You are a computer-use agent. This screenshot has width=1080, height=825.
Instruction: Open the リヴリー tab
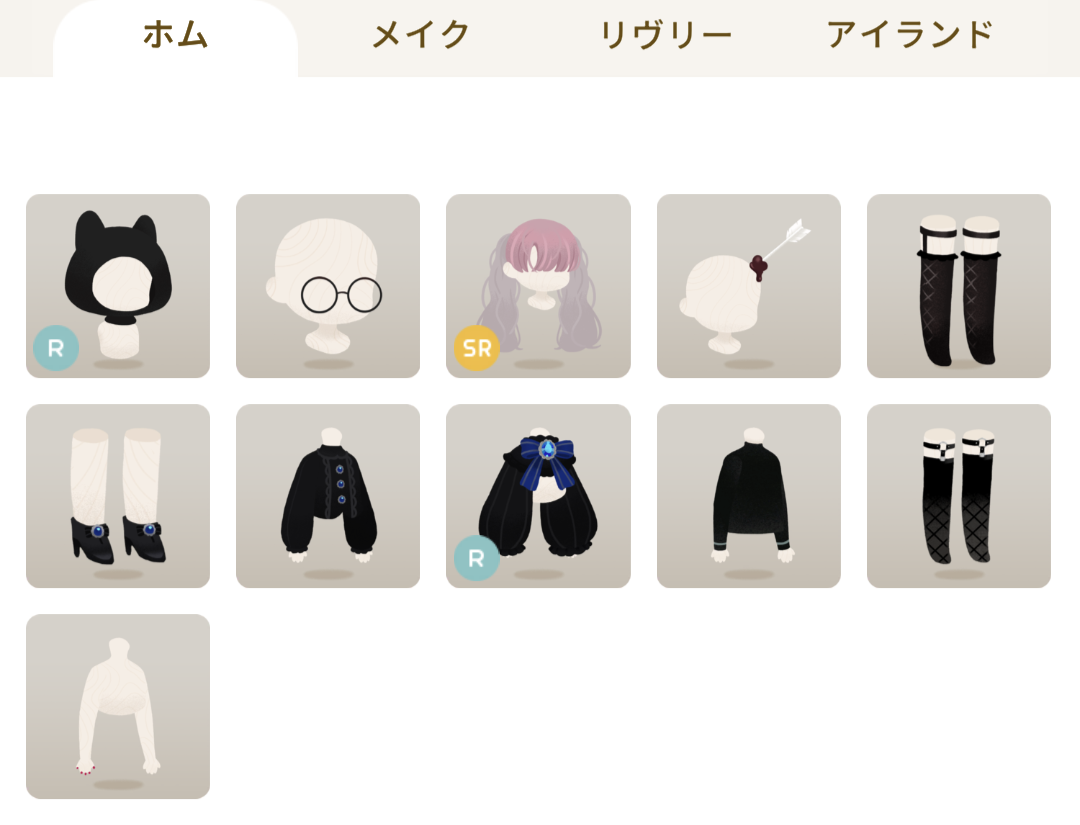point(665,36)
